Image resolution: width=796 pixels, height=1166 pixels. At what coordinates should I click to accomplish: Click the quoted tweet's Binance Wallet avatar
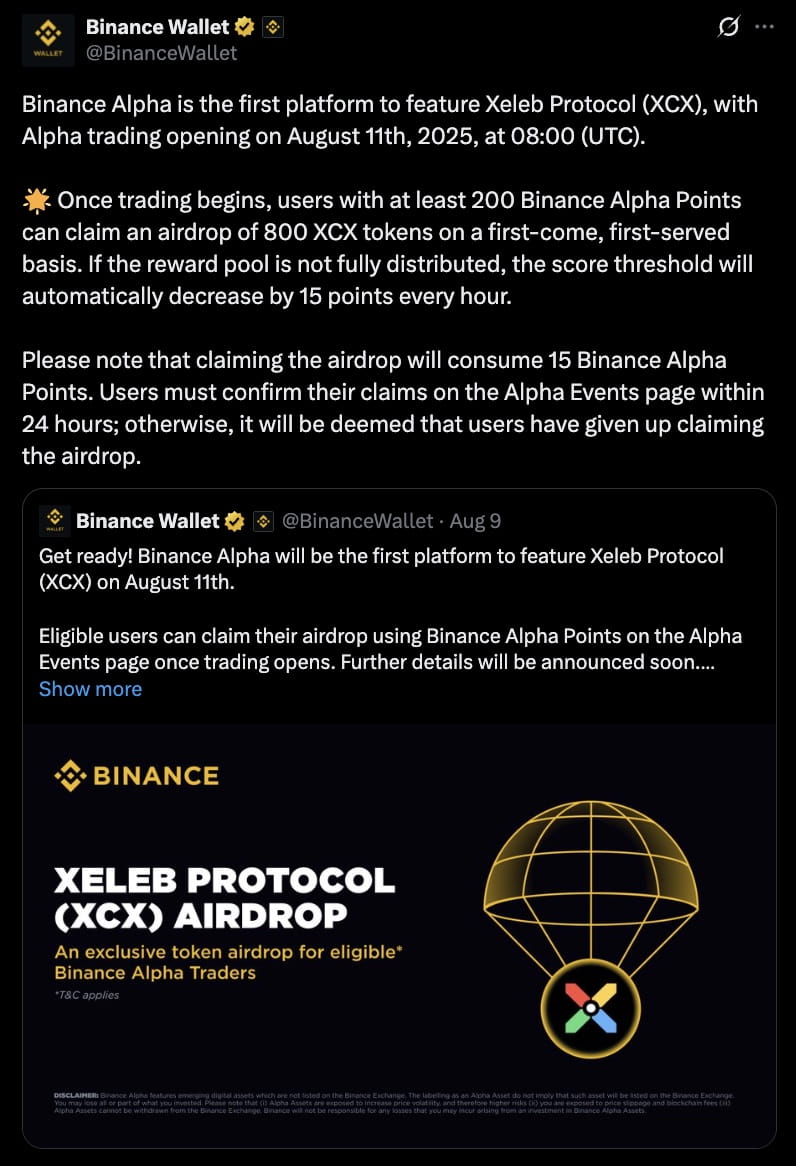(x=55, y=521)
